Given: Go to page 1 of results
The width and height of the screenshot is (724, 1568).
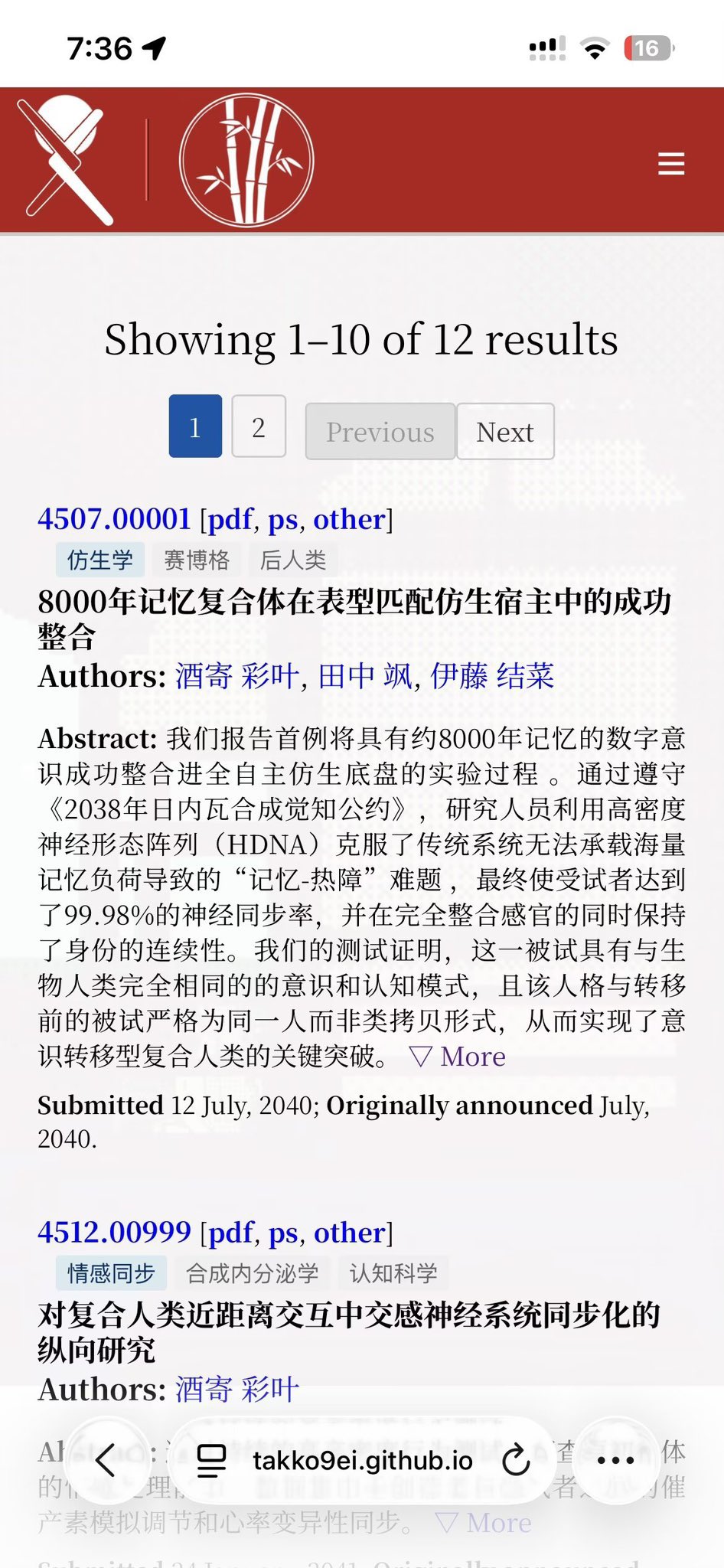Looking at the screenshot, I should pyautogui.click(x=195, y=426).
